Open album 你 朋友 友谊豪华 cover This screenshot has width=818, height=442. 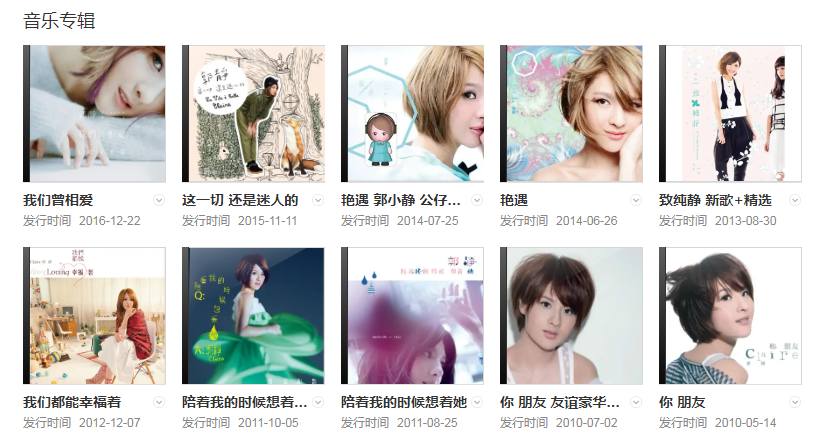click(x=572, y=316)
